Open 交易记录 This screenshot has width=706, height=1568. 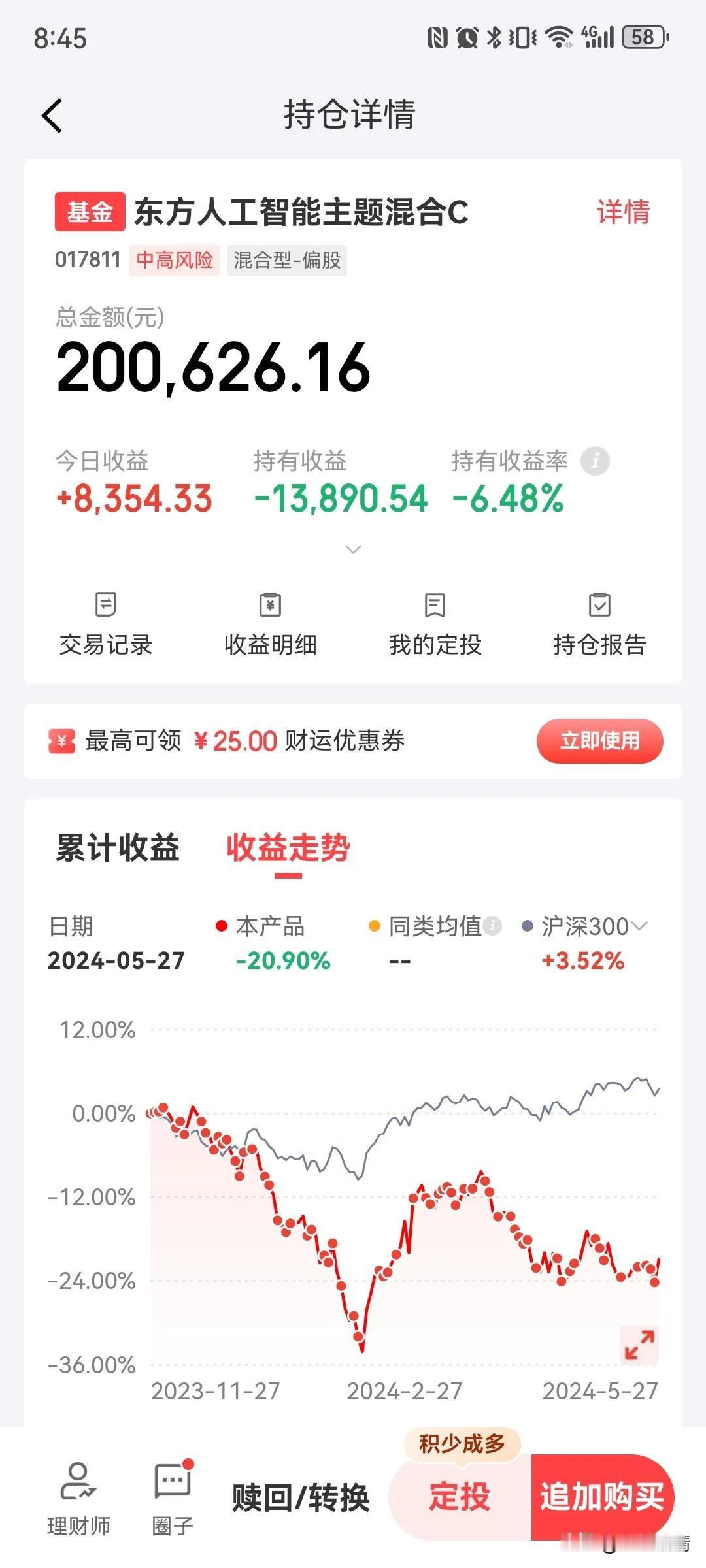[106, 624]
